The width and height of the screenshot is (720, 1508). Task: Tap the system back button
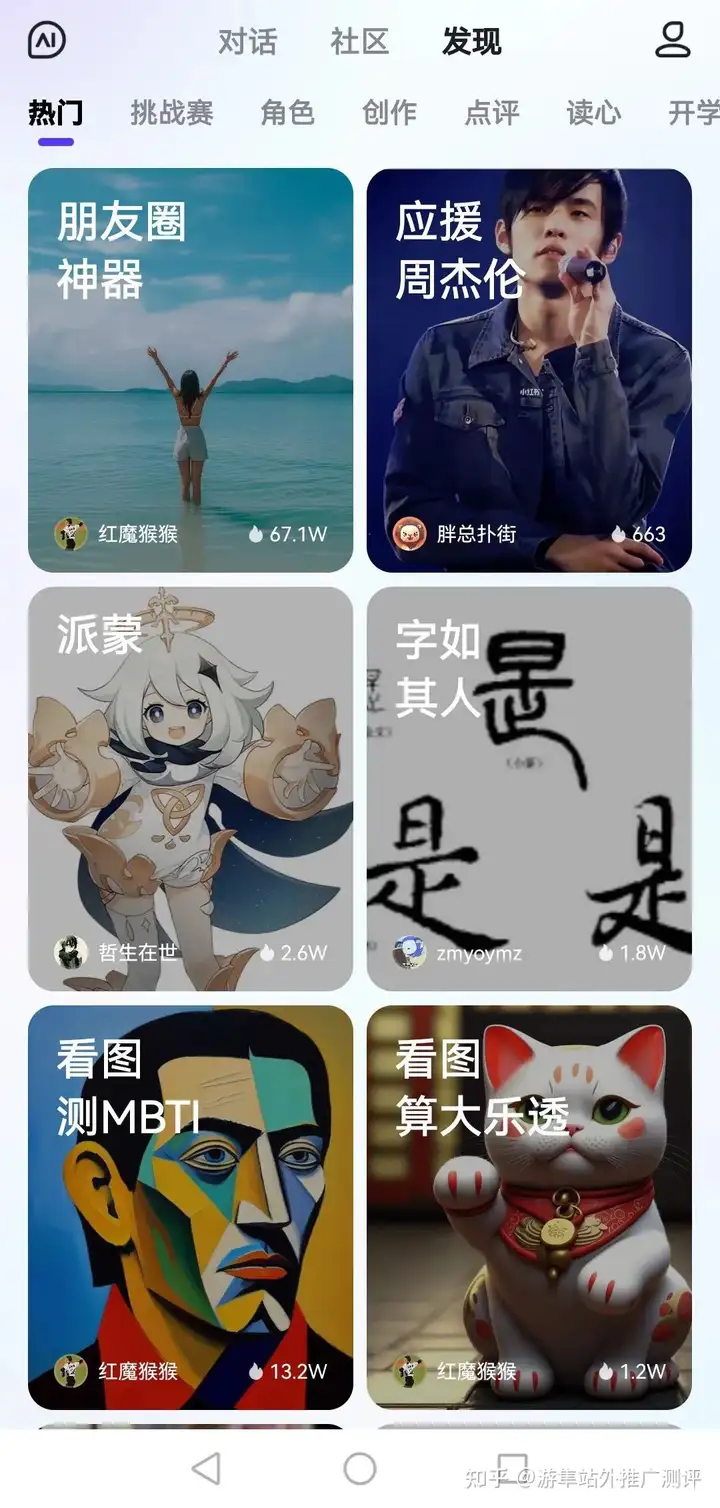click(x=206, y=1468)
